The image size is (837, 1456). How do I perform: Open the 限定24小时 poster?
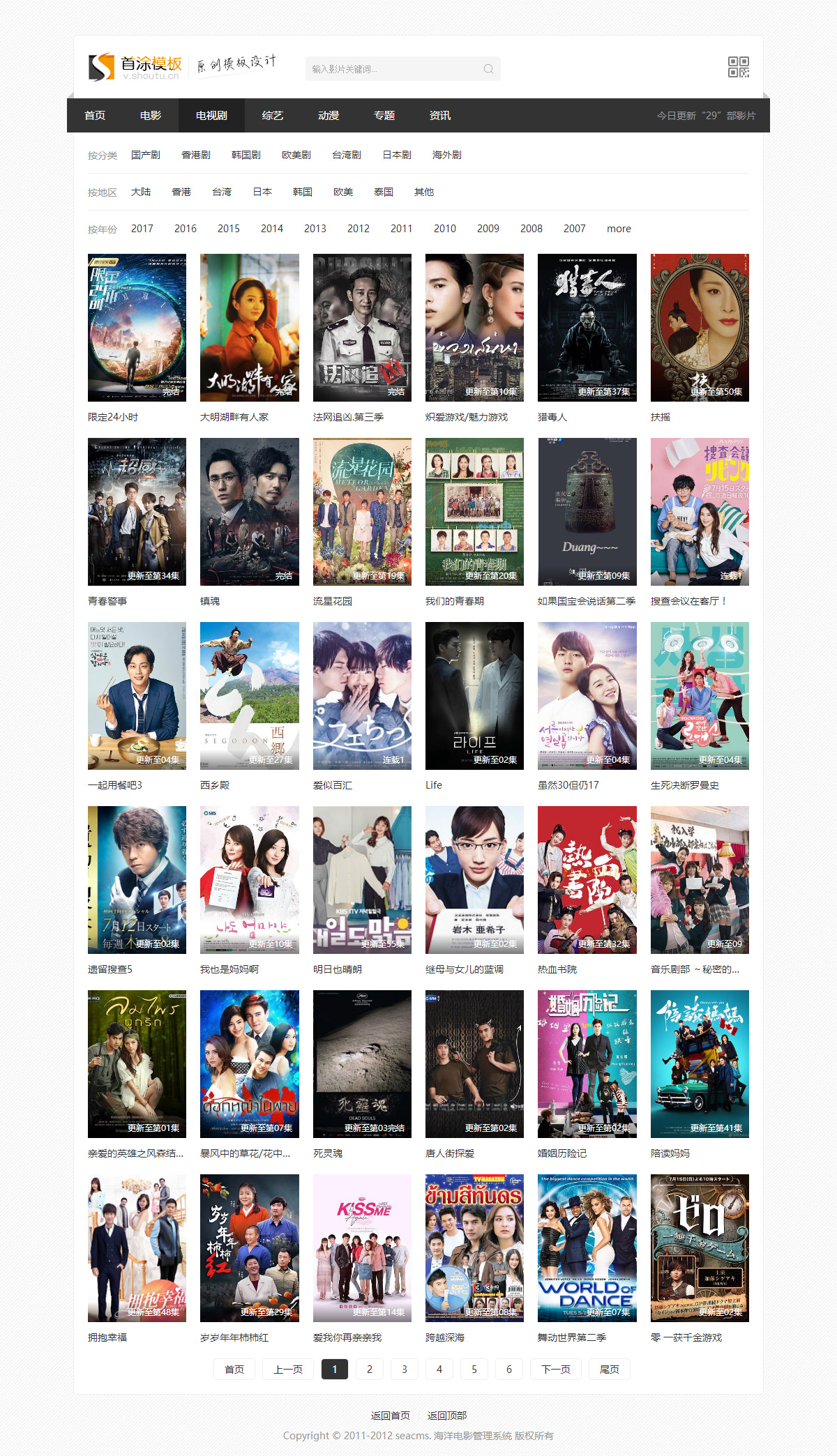[137, 328]
